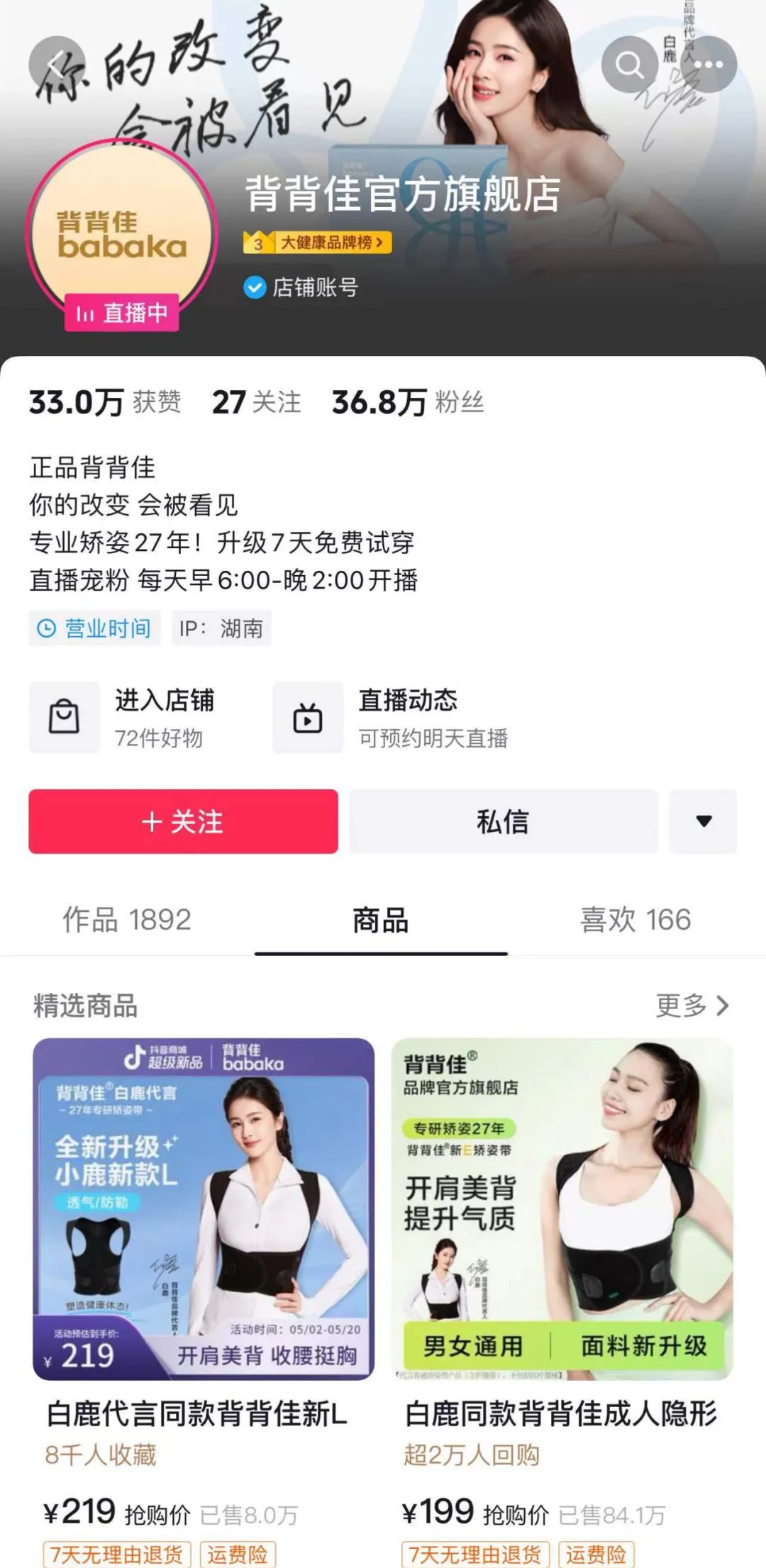
Task: Open the search icon in the header
Action: tap(629, 65)
